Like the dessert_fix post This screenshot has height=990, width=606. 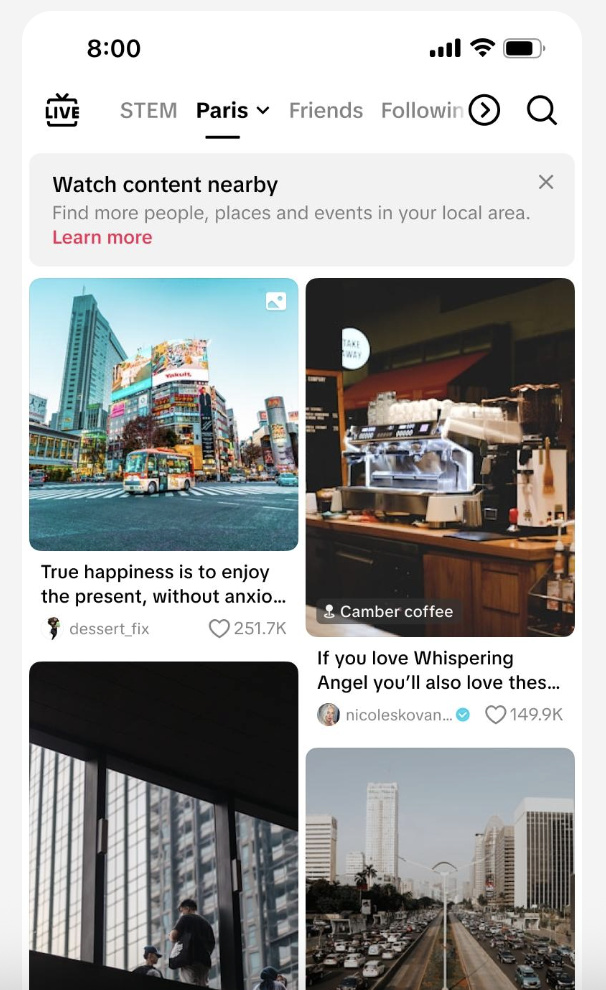[x=219, y=628]
